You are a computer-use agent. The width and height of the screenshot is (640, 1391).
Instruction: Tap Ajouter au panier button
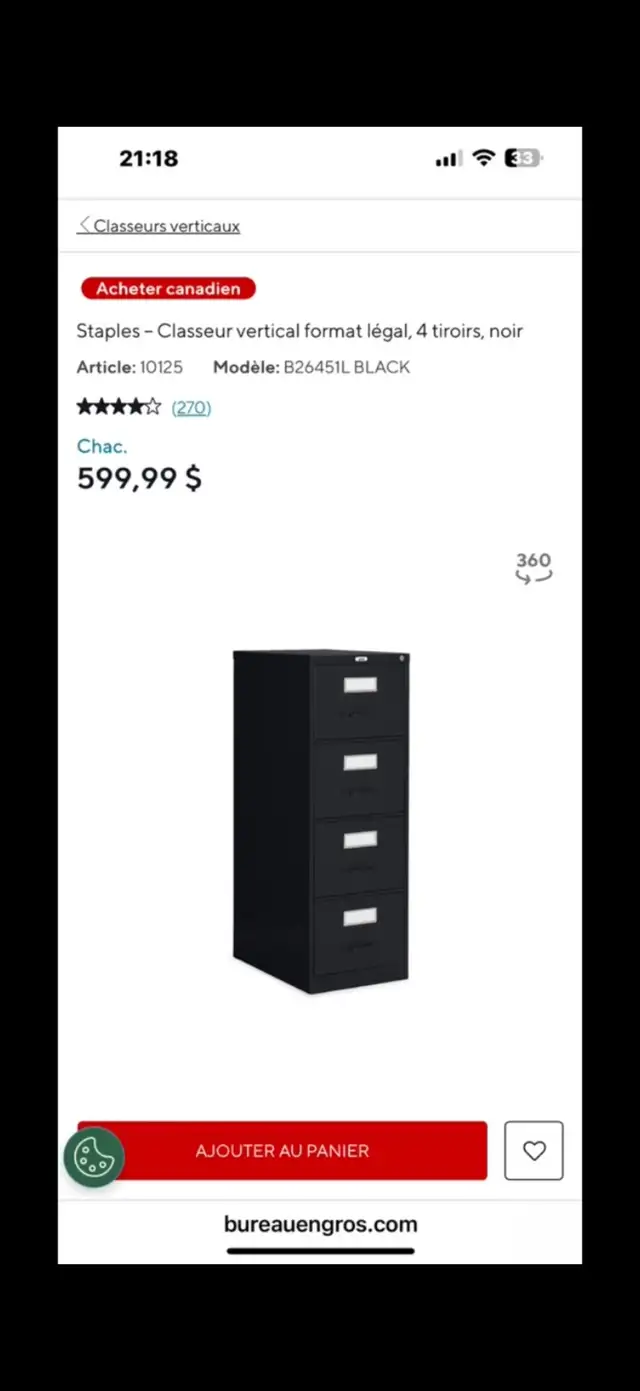coord(282,1150)
